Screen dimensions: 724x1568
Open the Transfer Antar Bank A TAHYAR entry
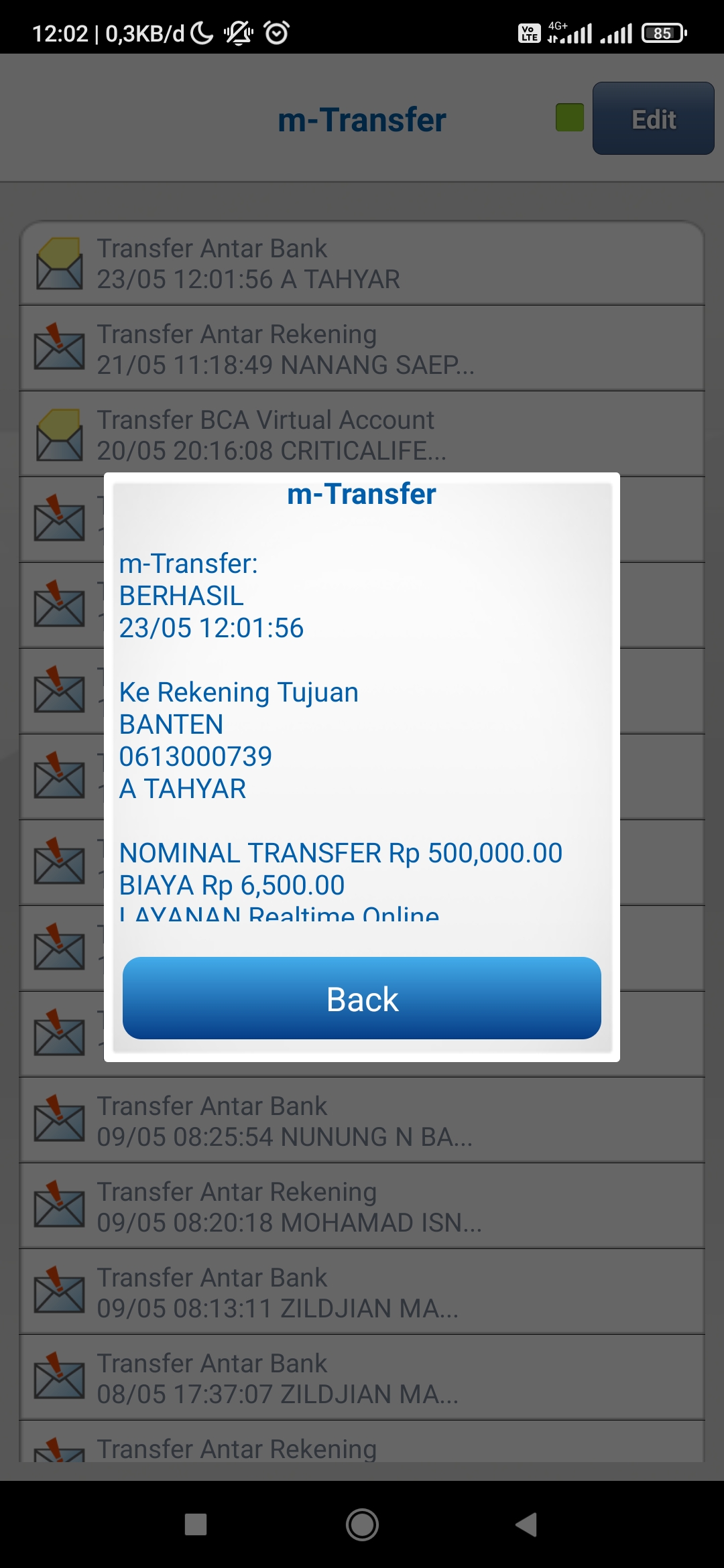362,264
